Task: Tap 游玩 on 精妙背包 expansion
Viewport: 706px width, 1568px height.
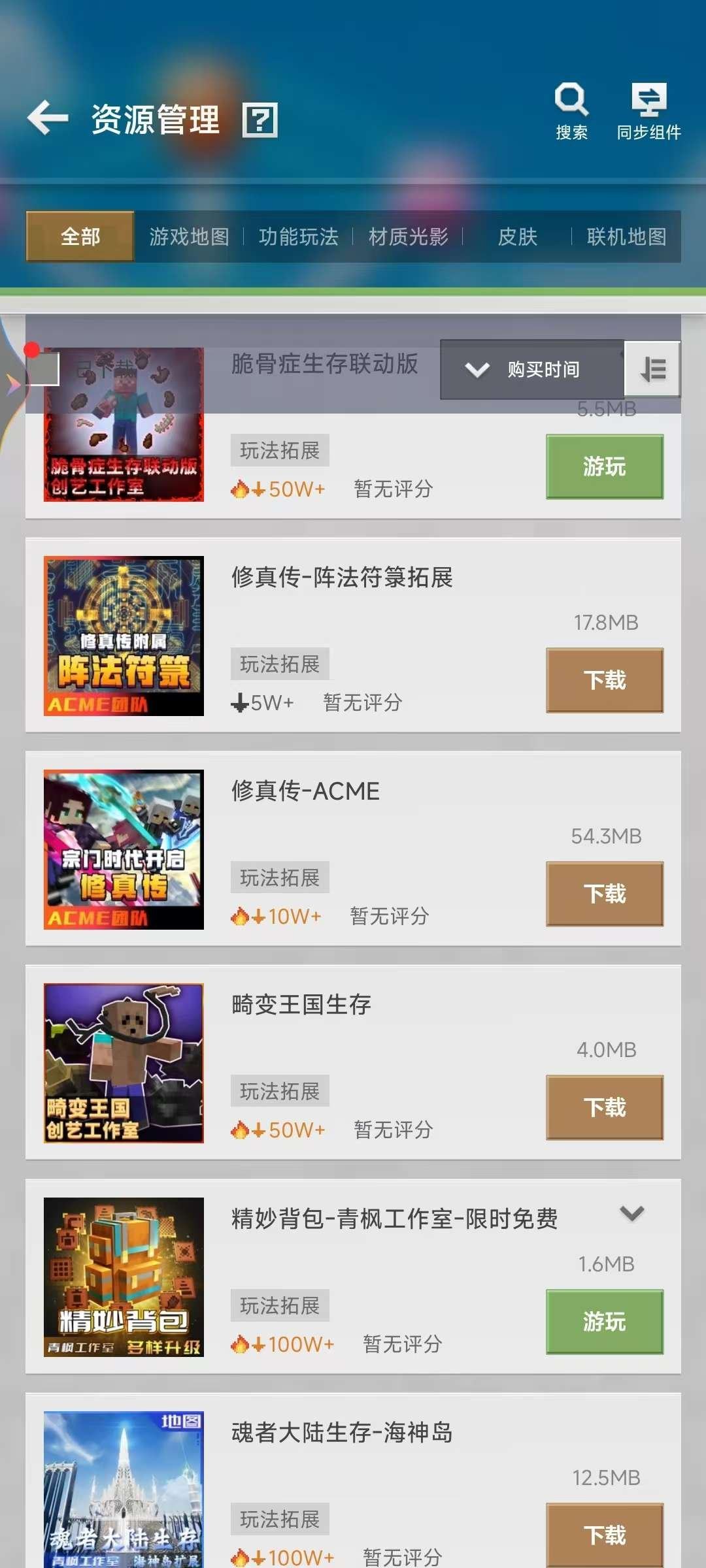Action: tap(603, 1321)
